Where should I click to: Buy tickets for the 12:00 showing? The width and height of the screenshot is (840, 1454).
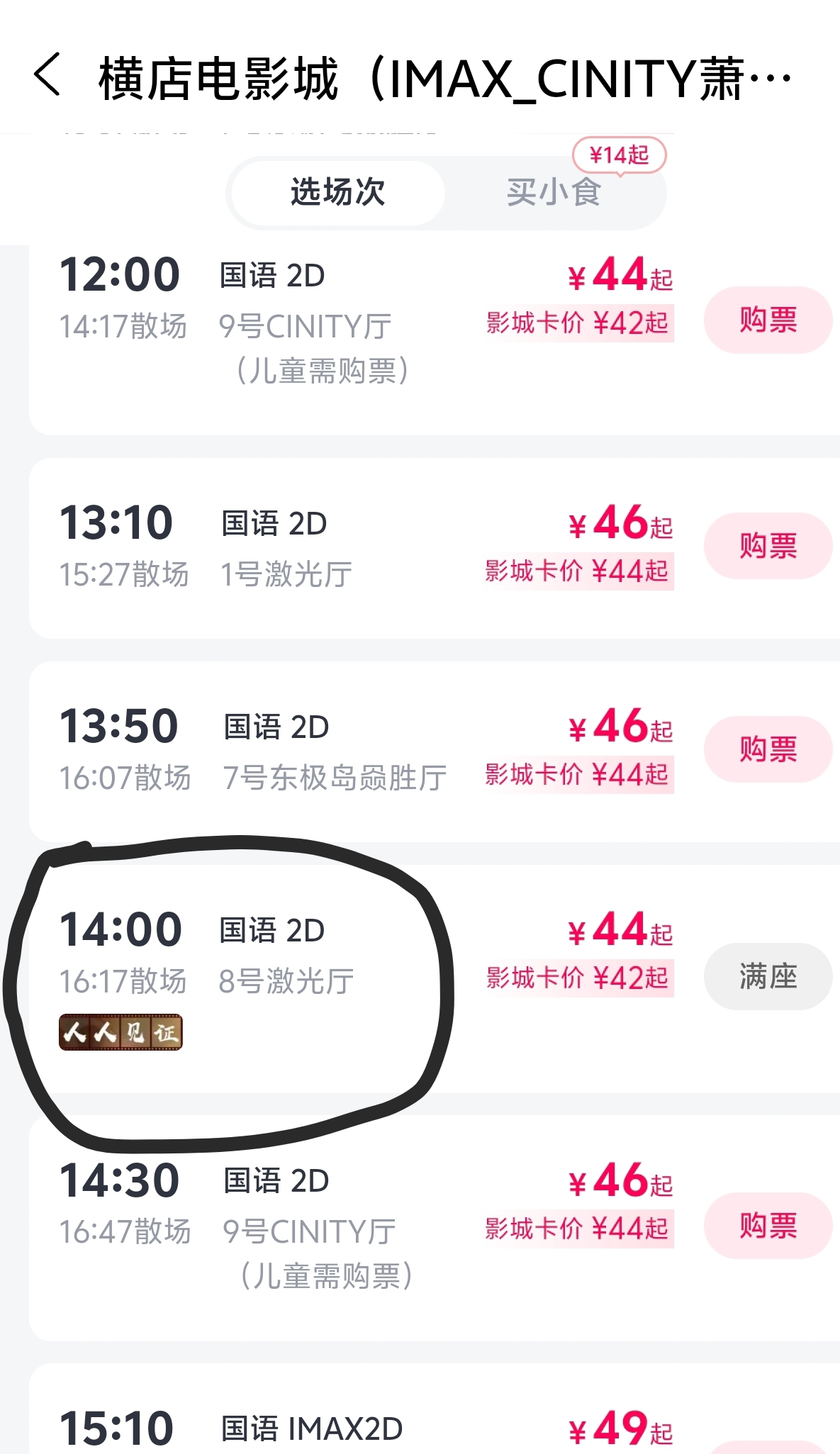(x=767, y=320)
